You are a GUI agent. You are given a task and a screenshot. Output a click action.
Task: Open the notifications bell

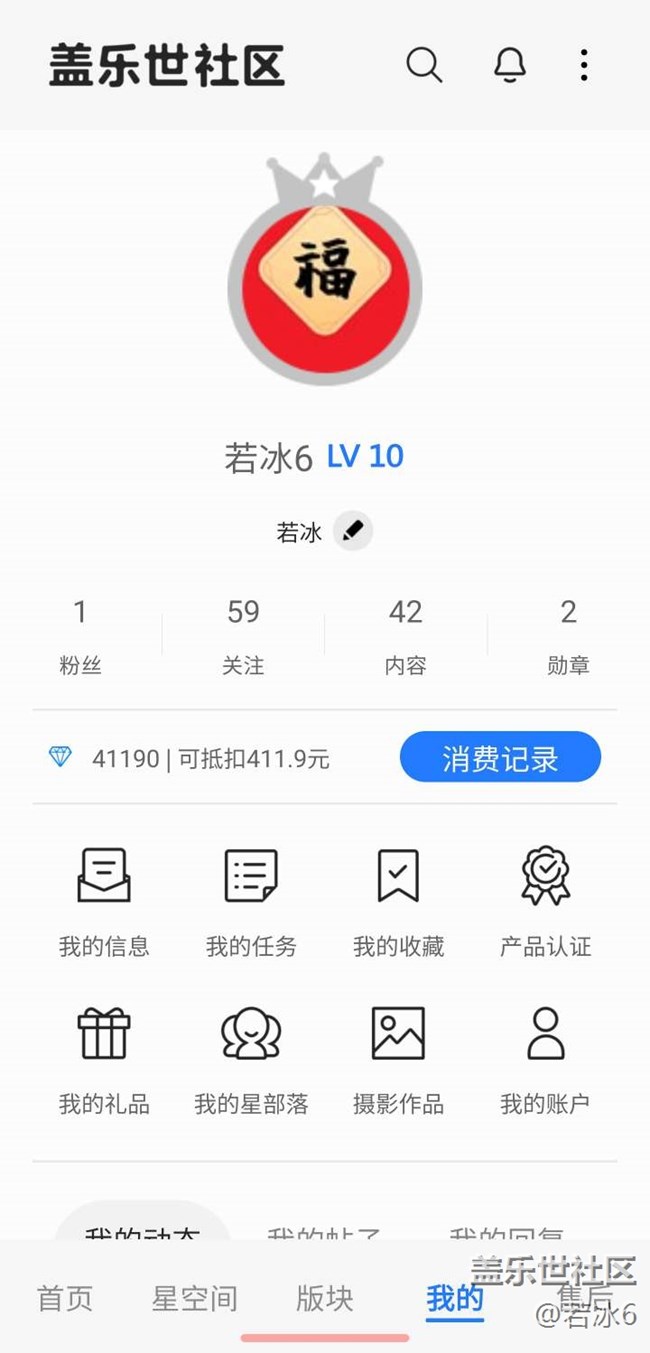click(510, 65)
